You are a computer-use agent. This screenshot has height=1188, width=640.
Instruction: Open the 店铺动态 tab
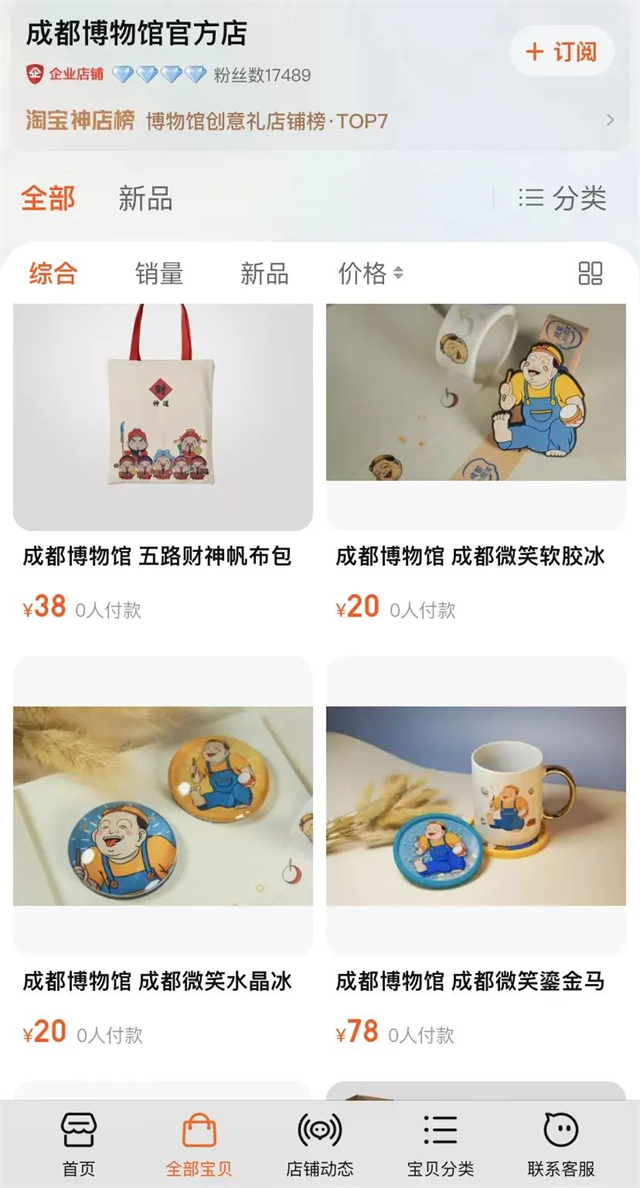pyautogui.click(x=320, y=1144)
